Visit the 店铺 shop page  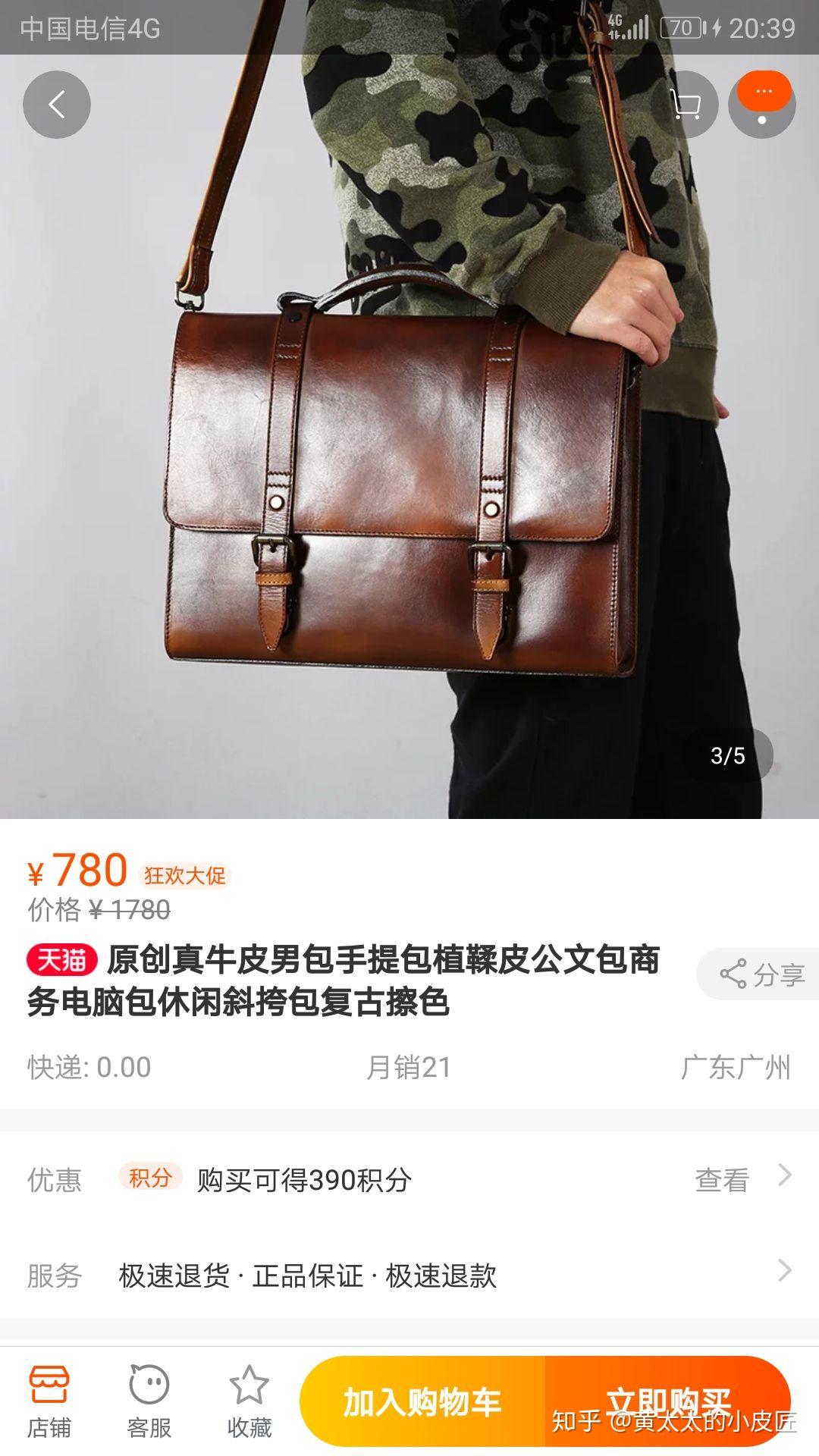tap(49, 1402)
